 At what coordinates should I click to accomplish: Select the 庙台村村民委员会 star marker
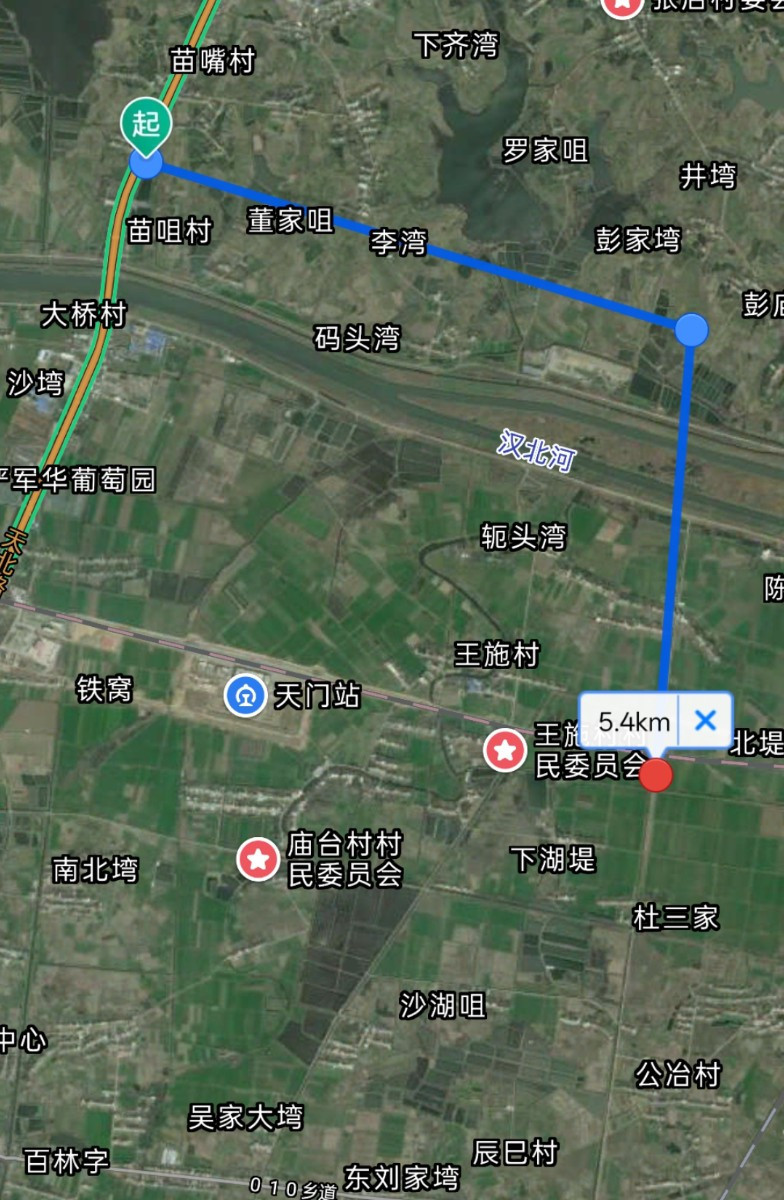pyautogui.click(x=258, y=858)
